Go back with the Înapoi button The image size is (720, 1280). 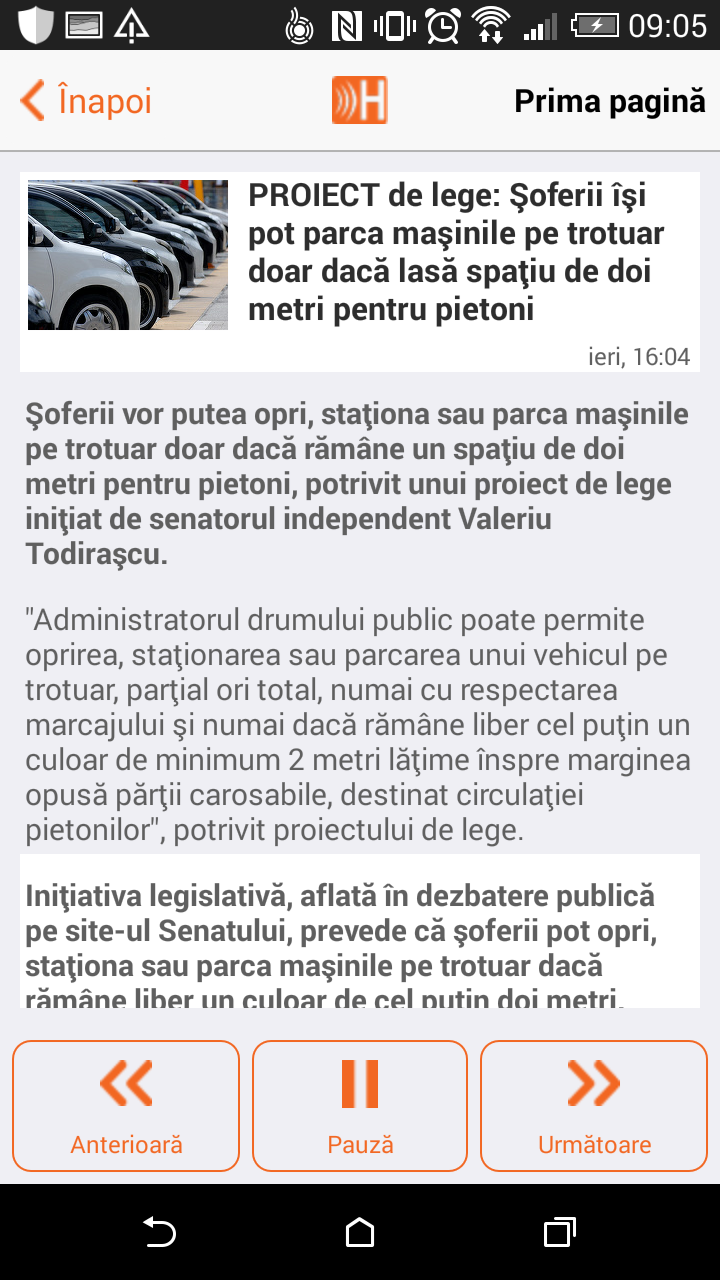tap(86, 101)
